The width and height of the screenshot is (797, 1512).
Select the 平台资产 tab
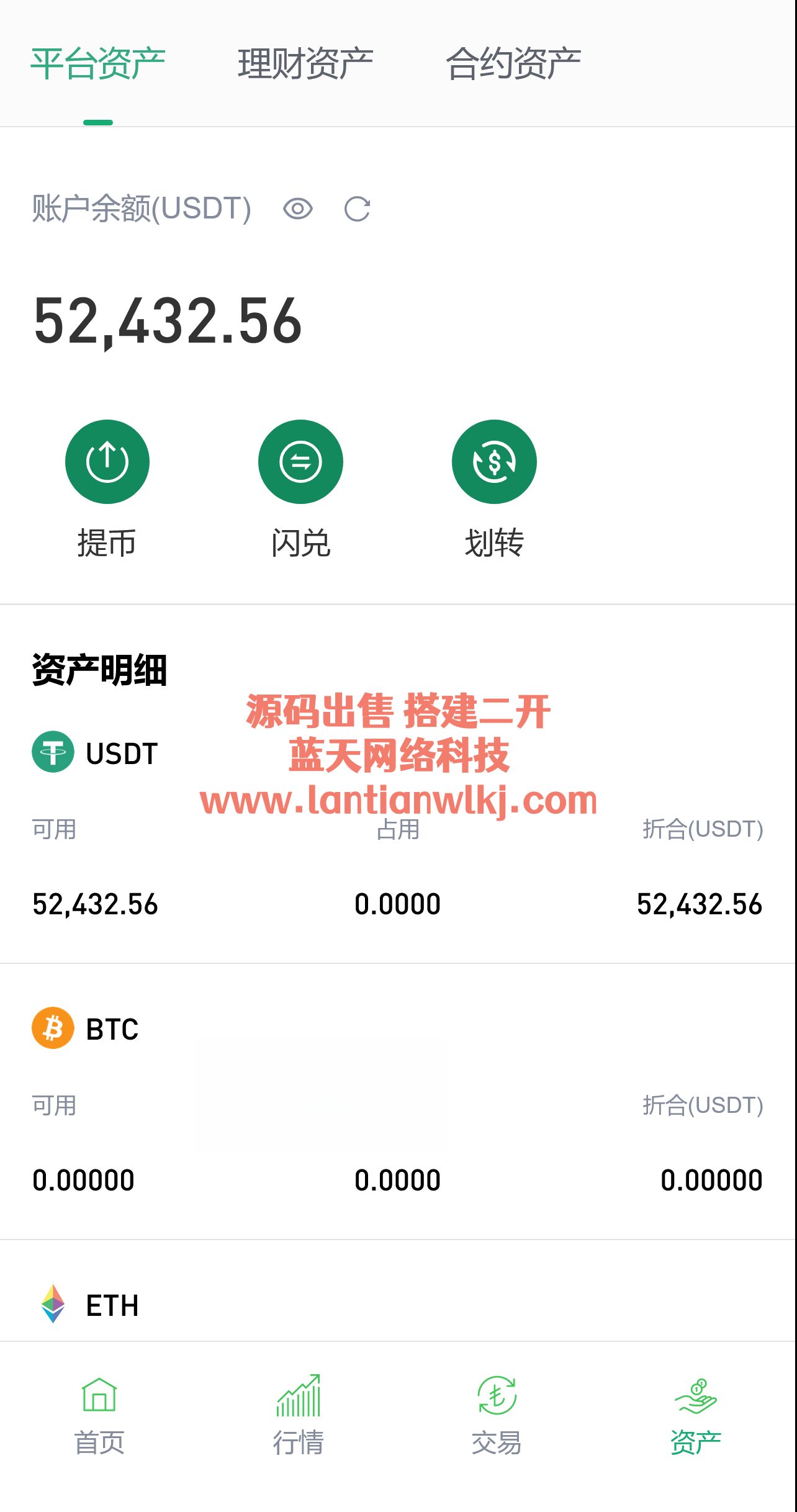(98, 64)
